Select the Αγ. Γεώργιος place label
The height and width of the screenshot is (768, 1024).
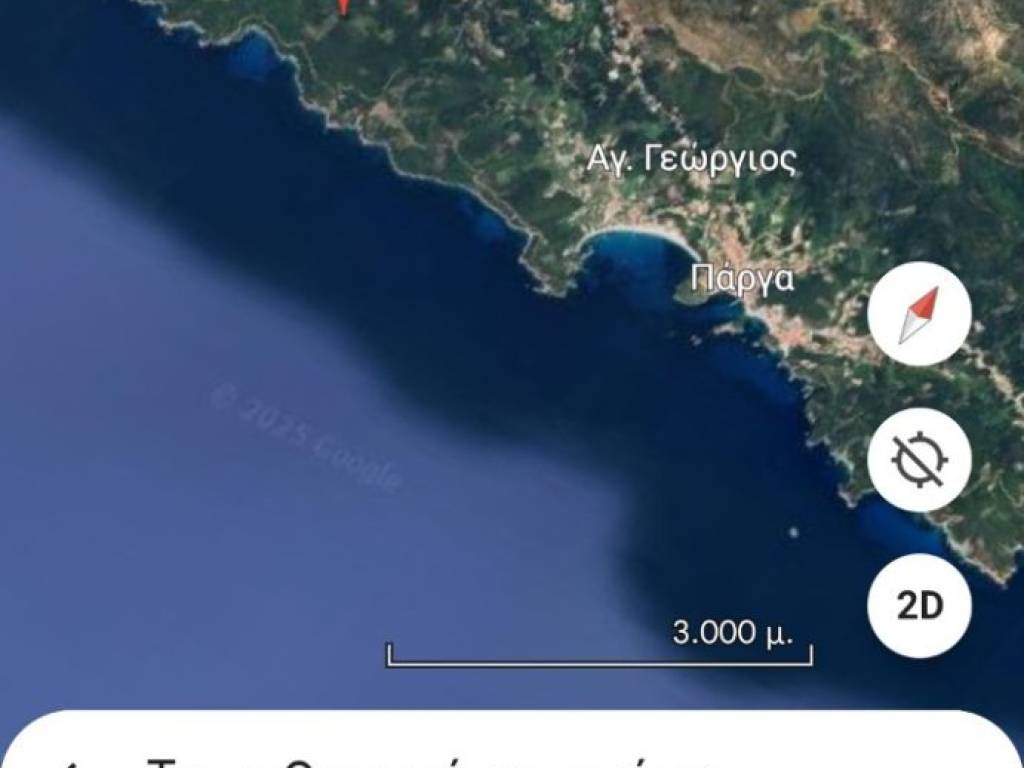tap(691, 160)
